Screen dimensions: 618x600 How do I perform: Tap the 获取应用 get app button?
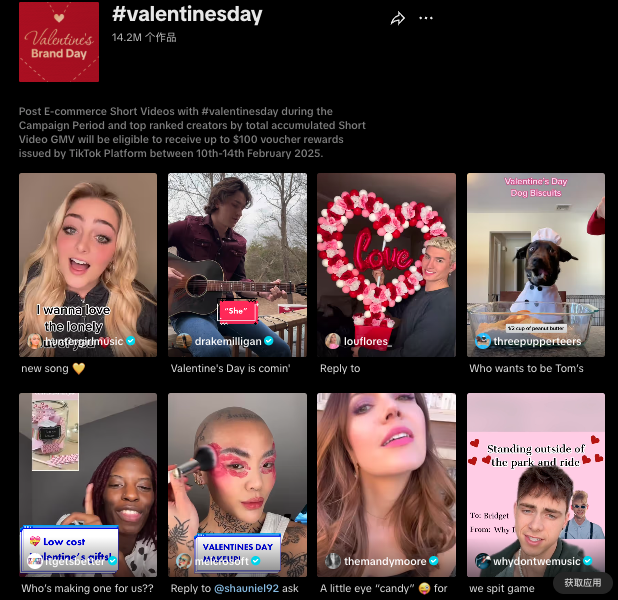pos(582,582)
